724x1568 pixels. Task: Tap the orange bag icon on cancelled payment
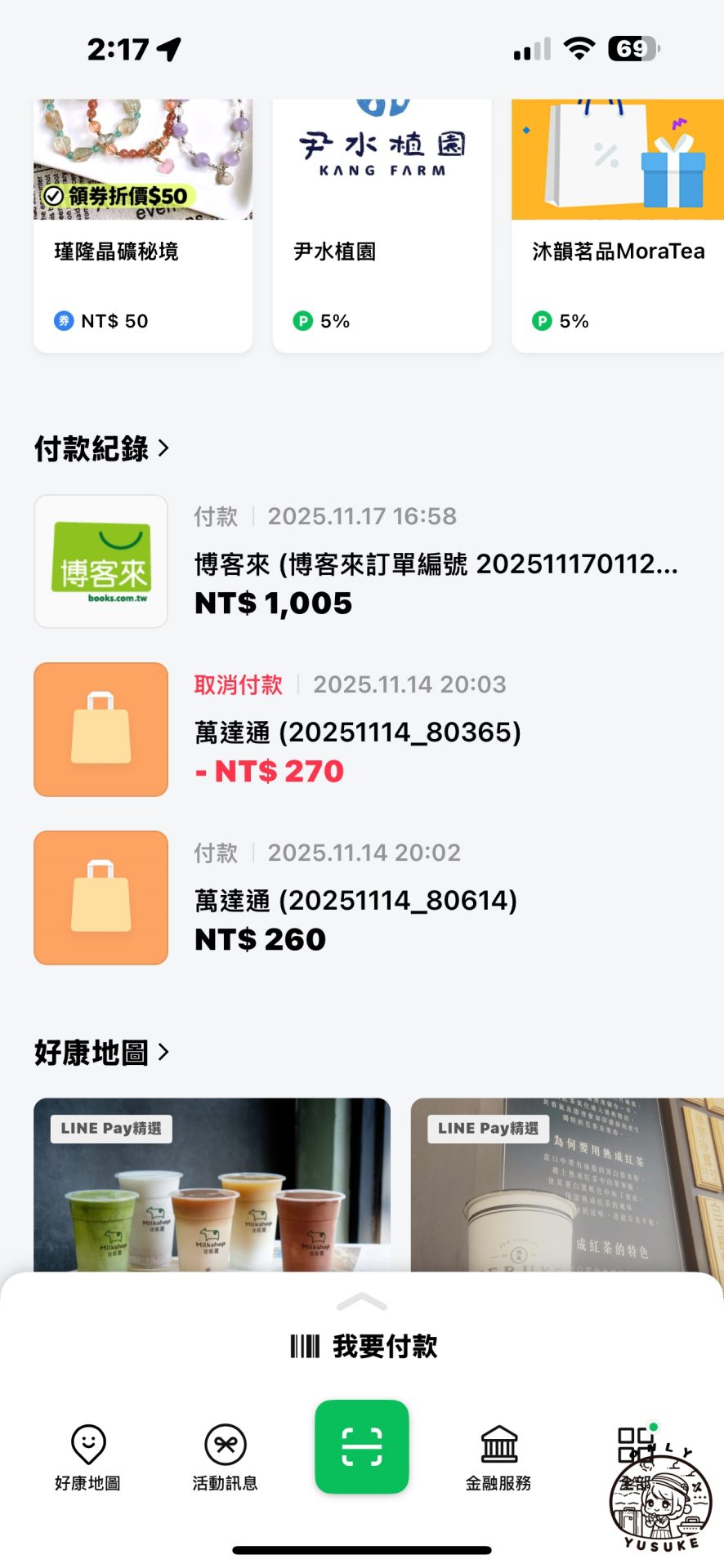coord(100,729)
